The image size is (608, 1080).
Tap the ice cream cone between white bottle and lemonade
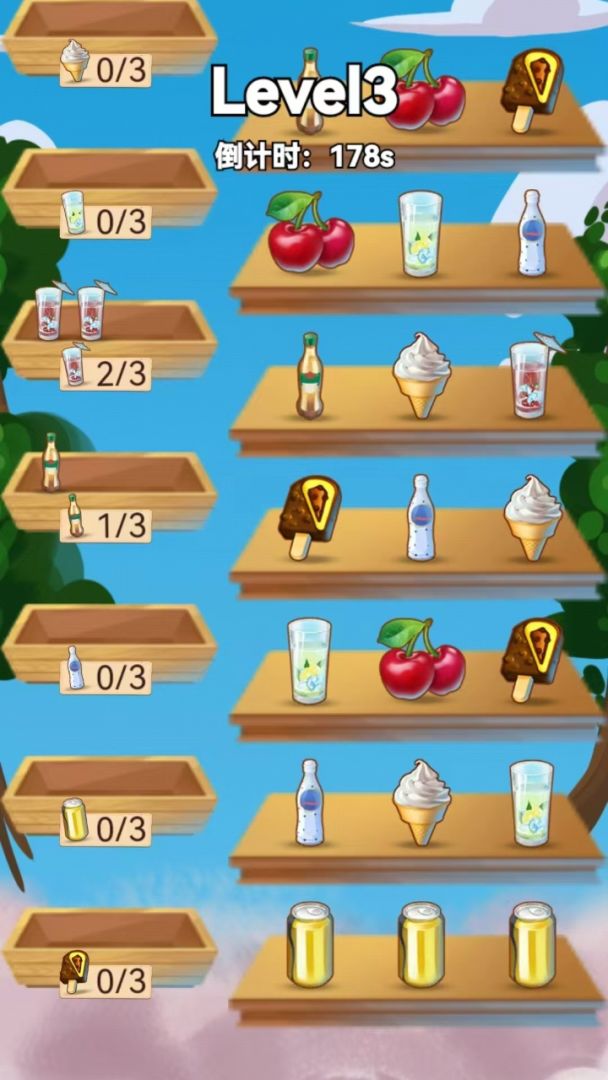click(421, 802)
